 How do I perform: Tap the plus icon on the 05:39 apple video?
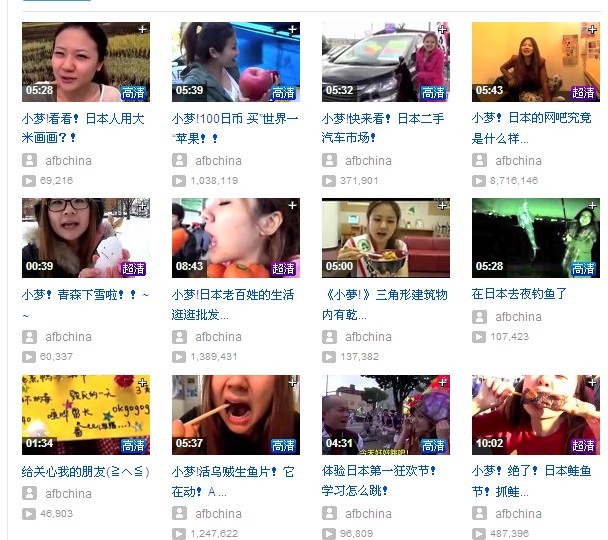pos(292,30)
